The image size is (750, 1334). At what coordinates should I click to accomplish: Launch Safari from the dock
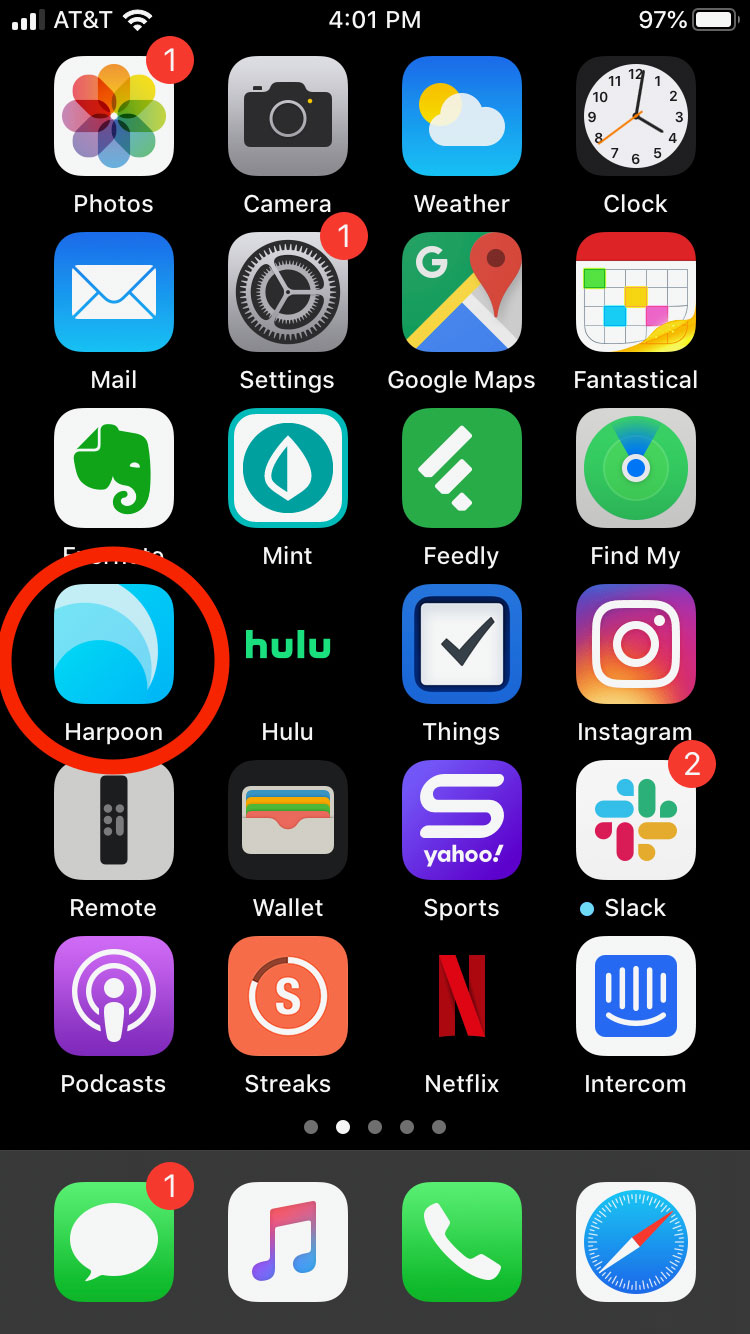click(x=636, y=1242)
